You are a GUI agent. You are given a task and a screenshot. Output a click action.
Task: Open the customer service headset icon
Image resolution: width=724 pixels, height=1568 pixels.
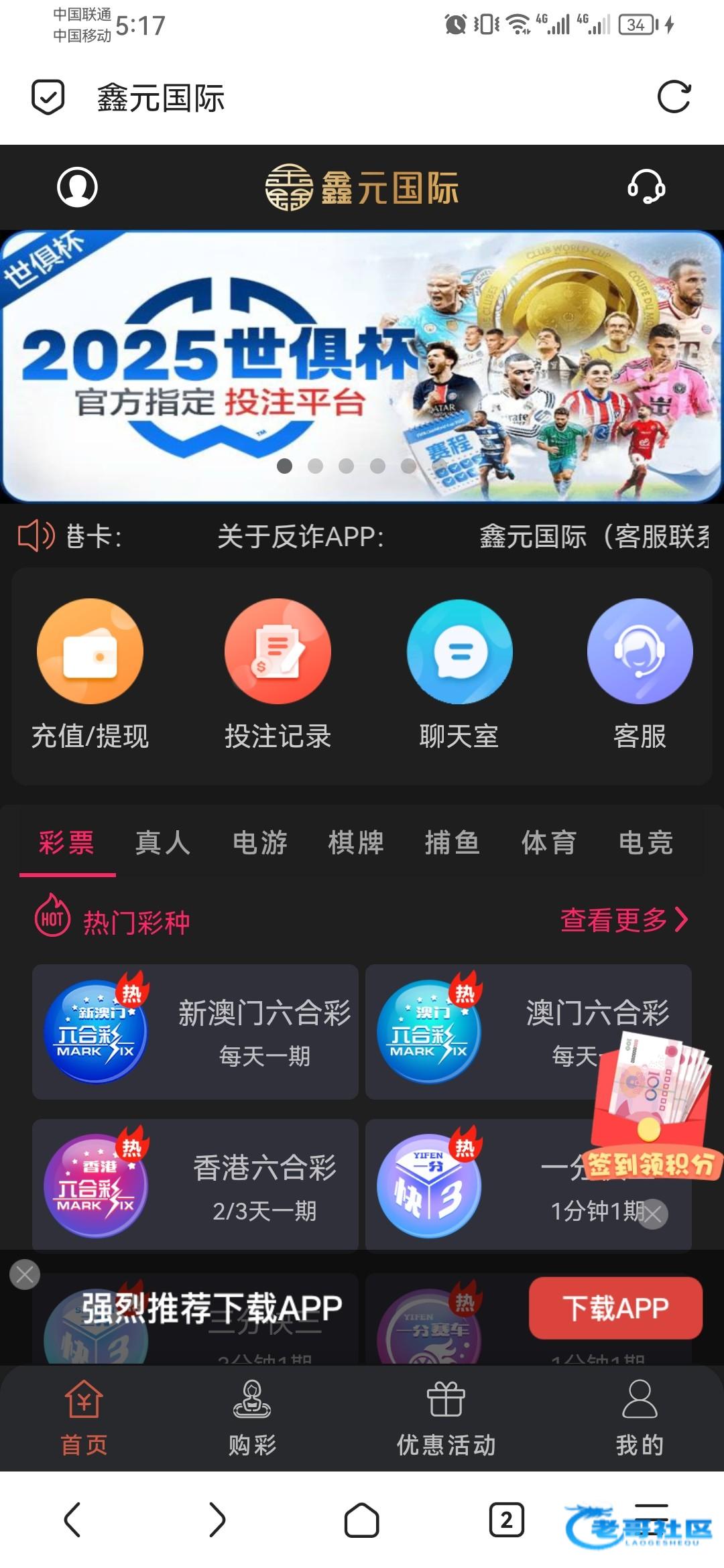pyautogui.click(x=646, y=186)
